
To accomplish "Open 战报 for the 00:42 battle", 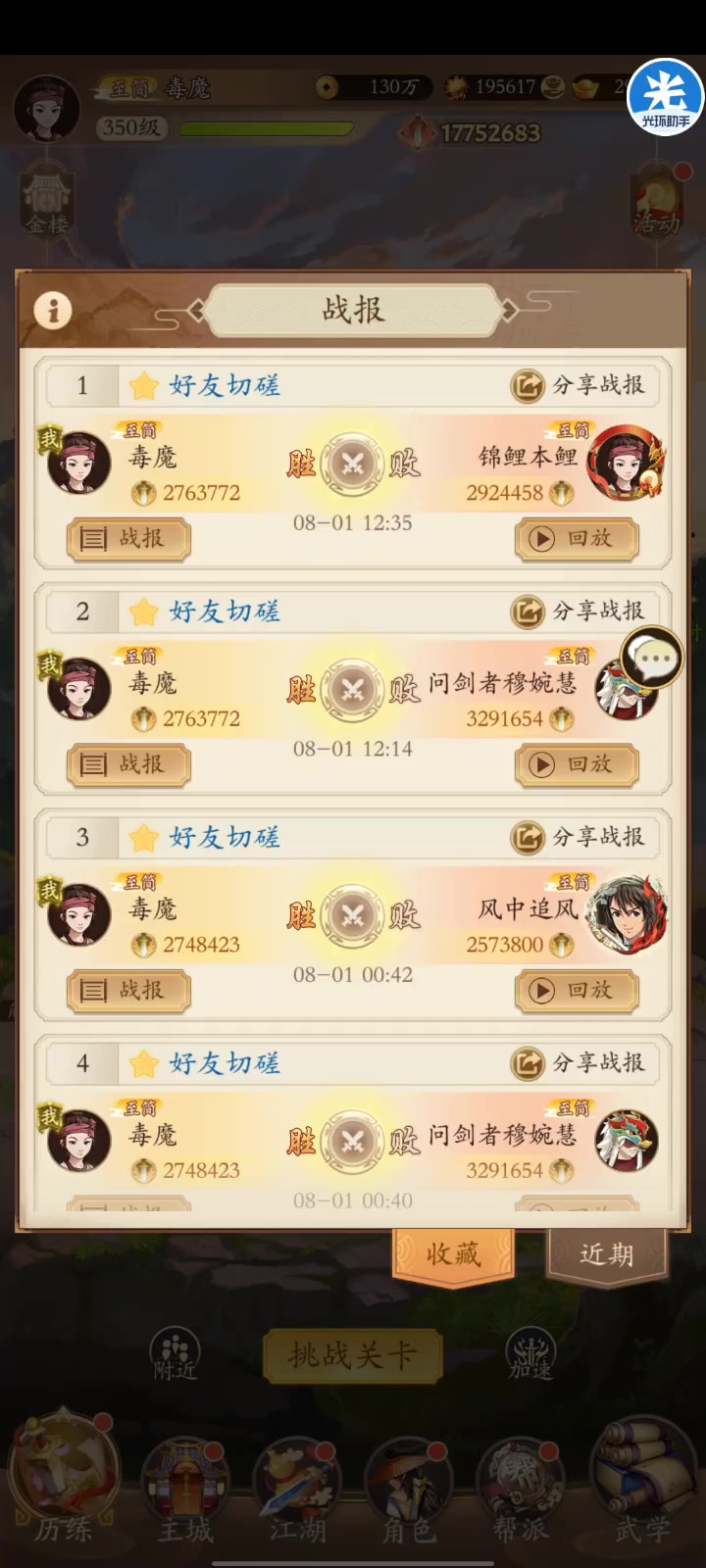I will pyautogui.click(x=128, y=990).
